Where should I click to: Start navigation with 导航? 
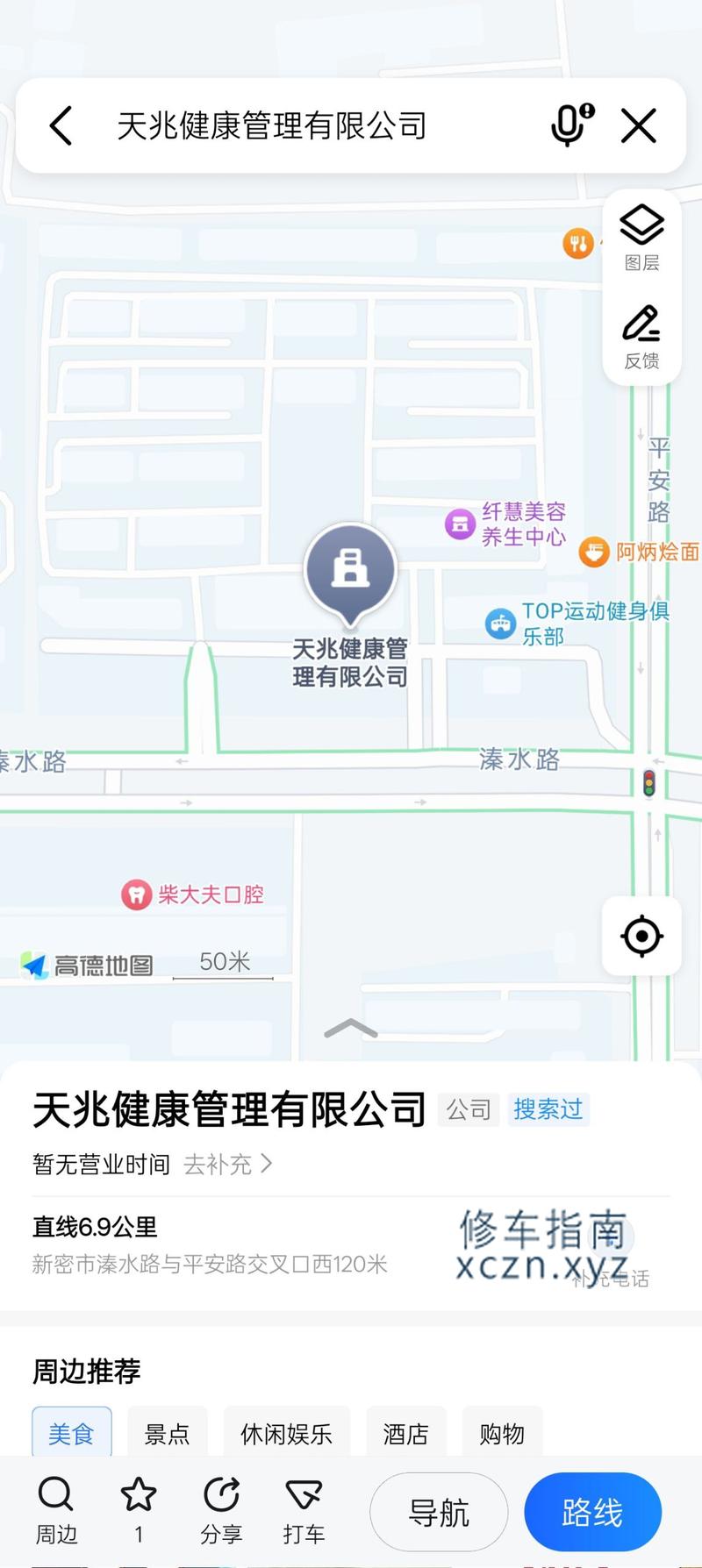tap(439, 1512)
